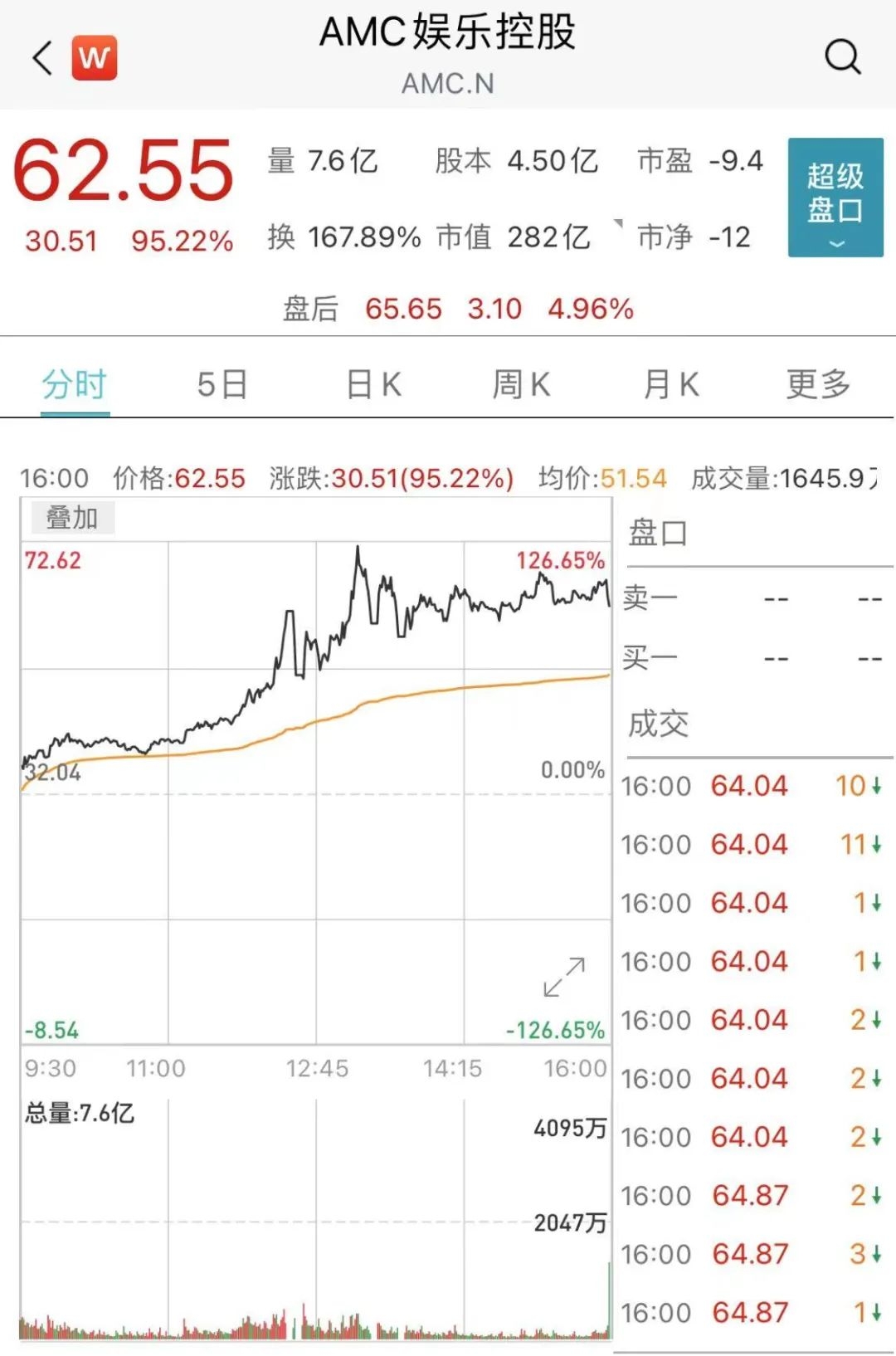Expand the chart to full screen
The height and width of the screenshot is (1356, 896).
pyautogui.click(x=564, y=977)
